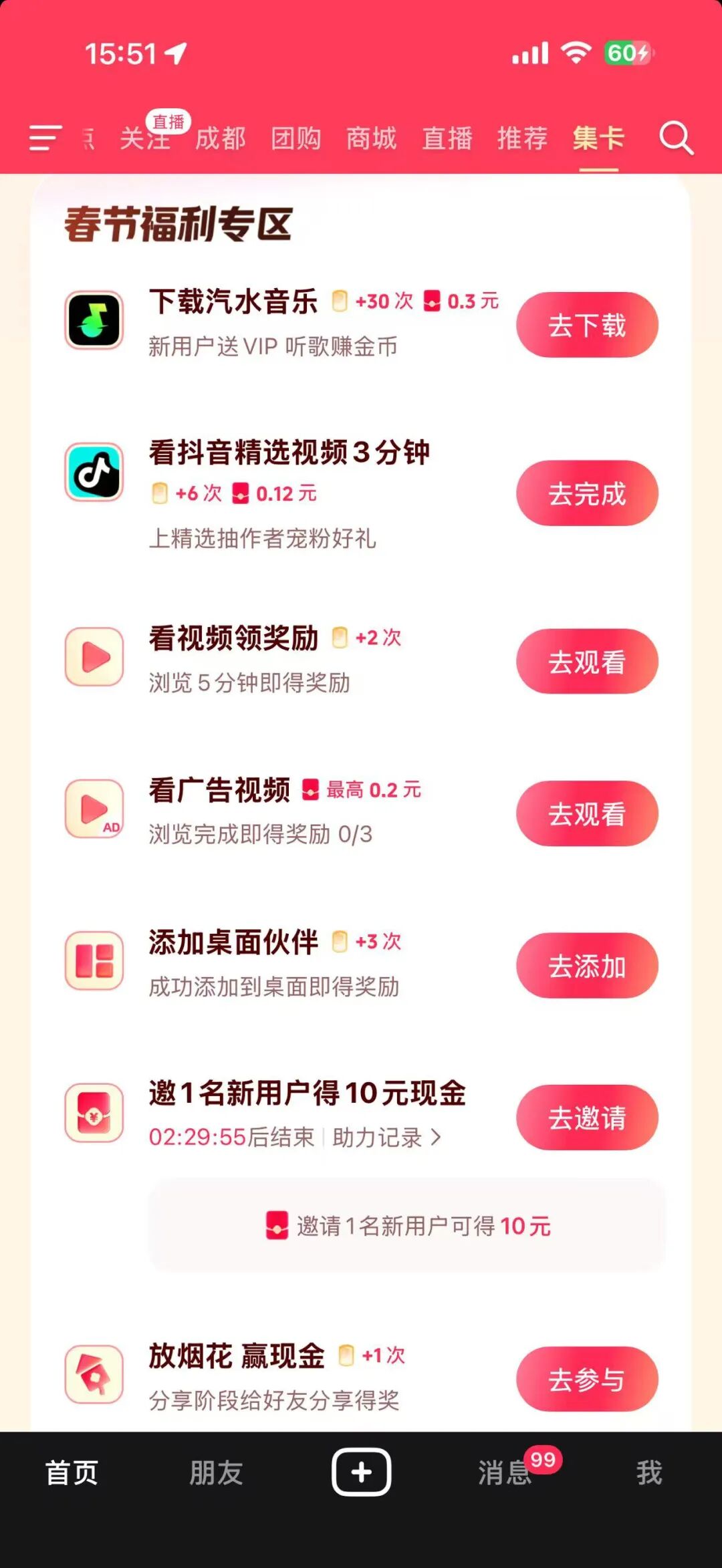Open the 关注 top tab
722x1568 pixels.
[145, 139]
